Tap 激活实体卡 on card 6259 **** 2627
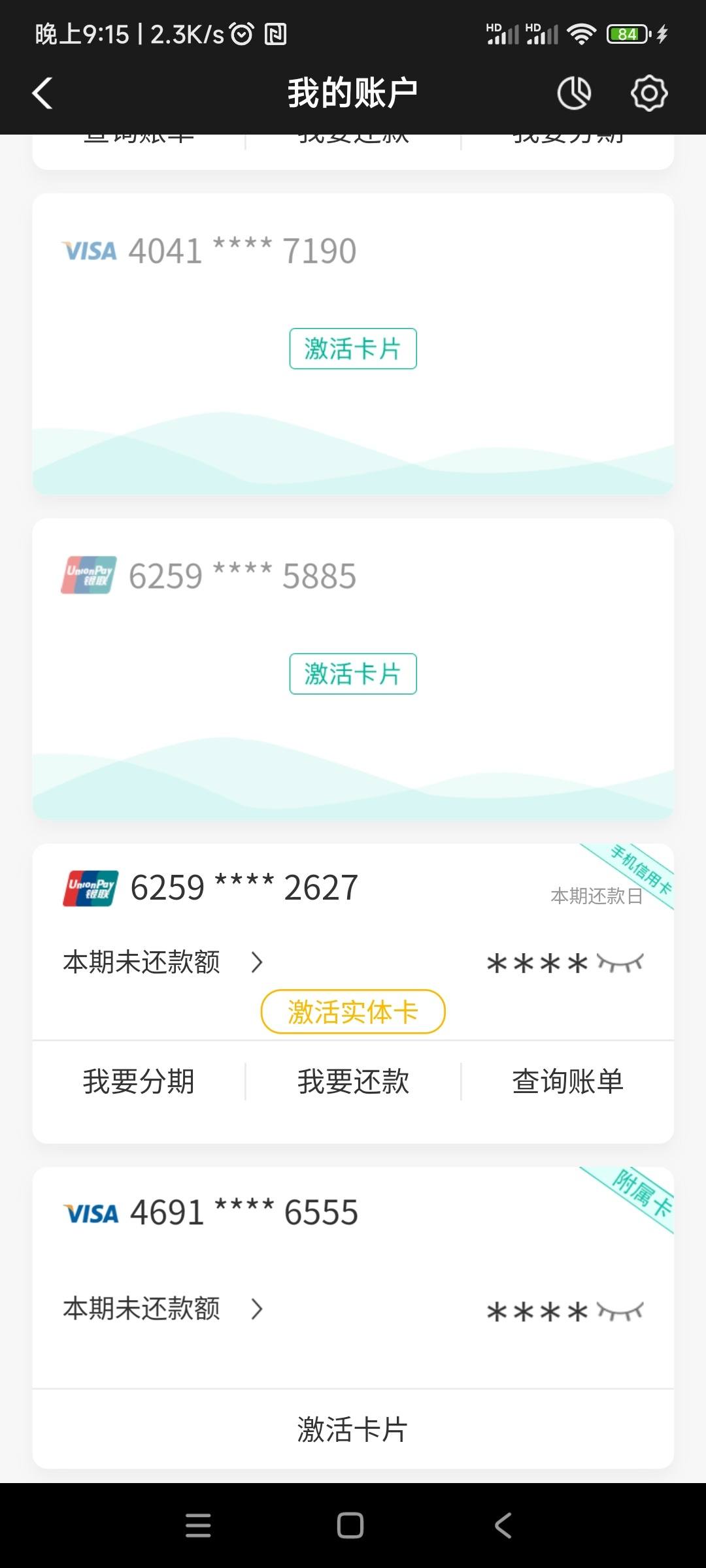706x1568 pixels. point(353,1012)
